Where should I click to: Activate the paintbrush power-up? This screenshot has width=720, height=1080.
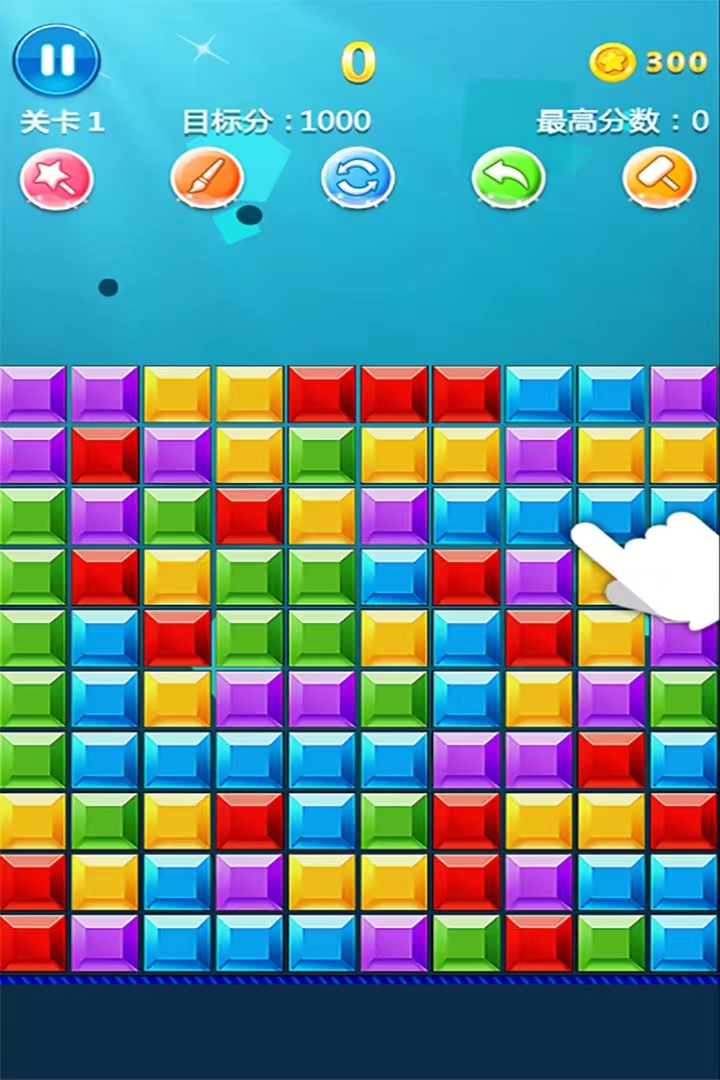click(207, 179)
